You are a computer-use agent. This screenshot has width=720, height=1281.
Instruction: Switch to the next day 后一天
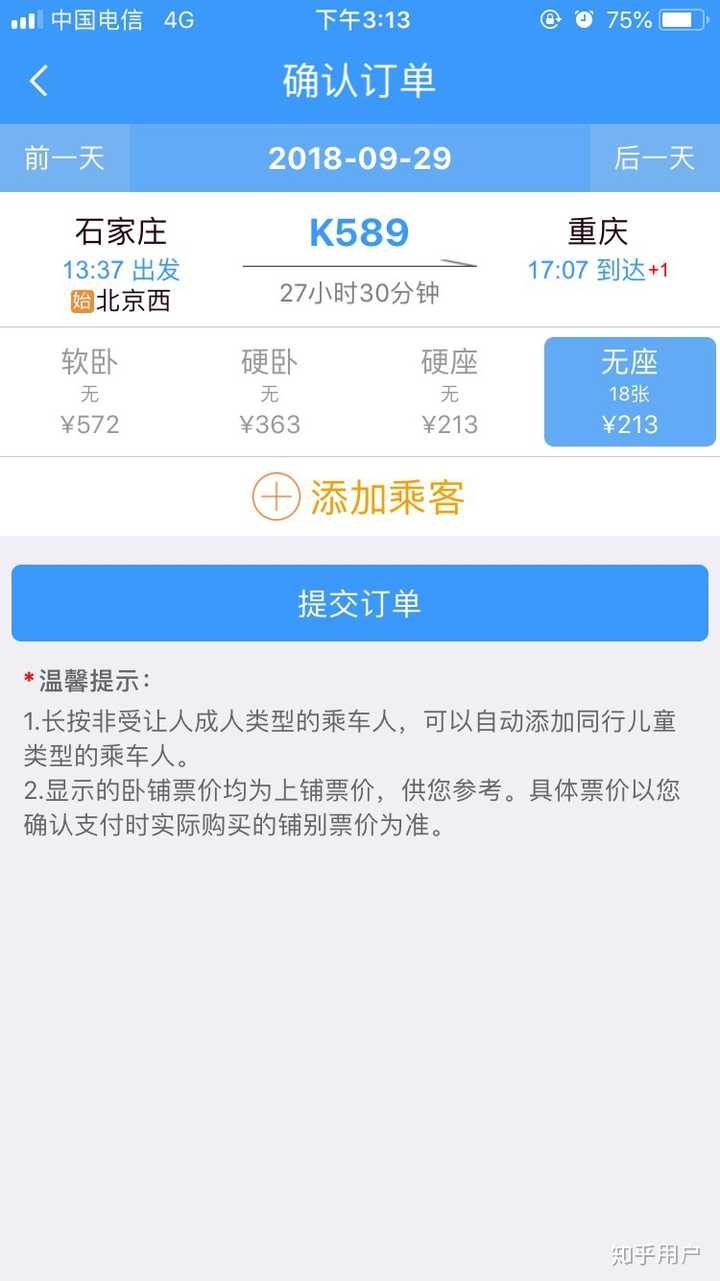pos(655,158)
